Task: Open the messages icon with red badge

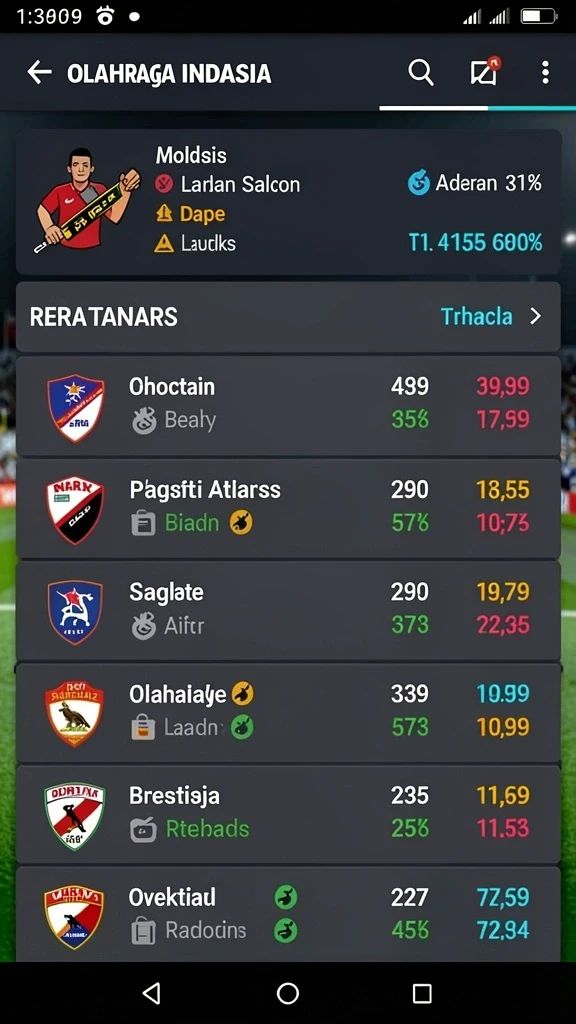Action: click(484, 72)
